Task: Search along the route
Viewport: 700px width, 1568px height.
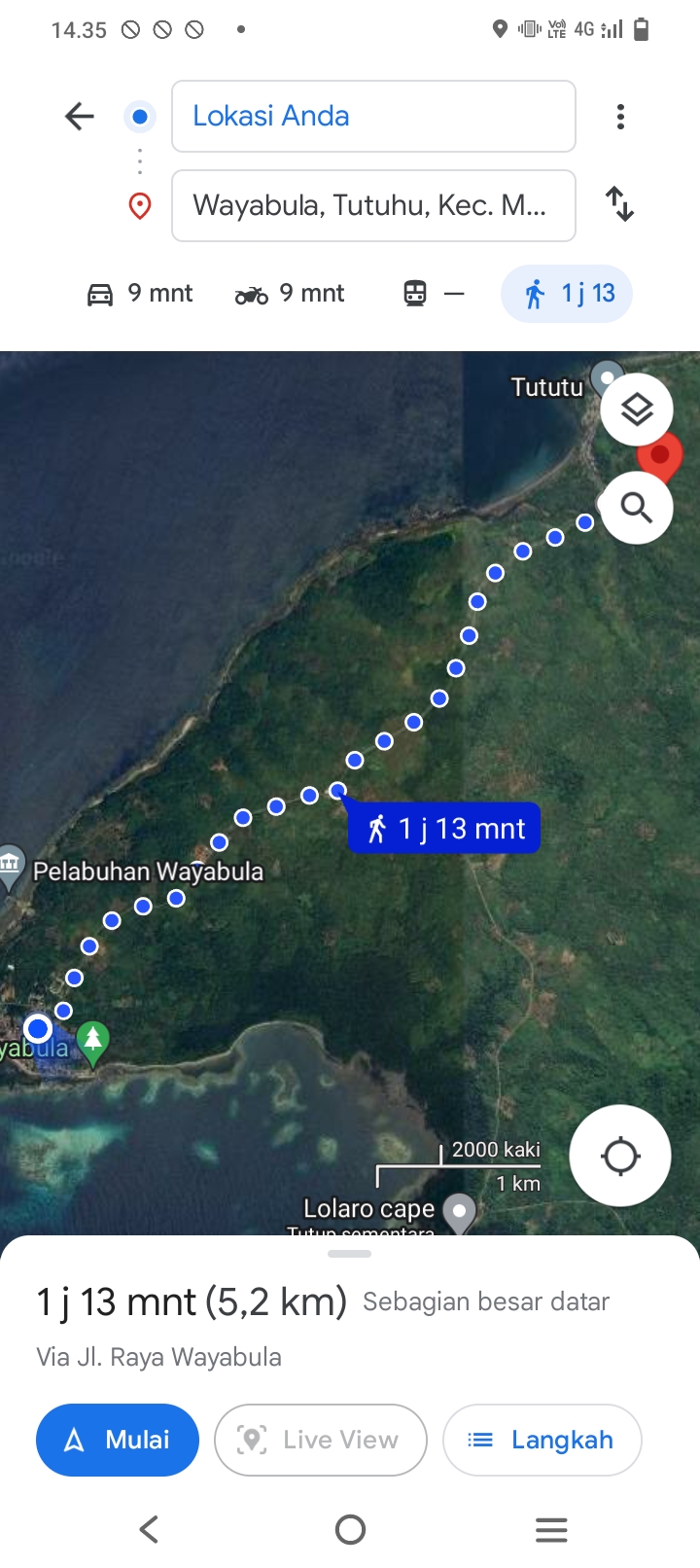Action: pyautogui.click(x=637, y=508)
